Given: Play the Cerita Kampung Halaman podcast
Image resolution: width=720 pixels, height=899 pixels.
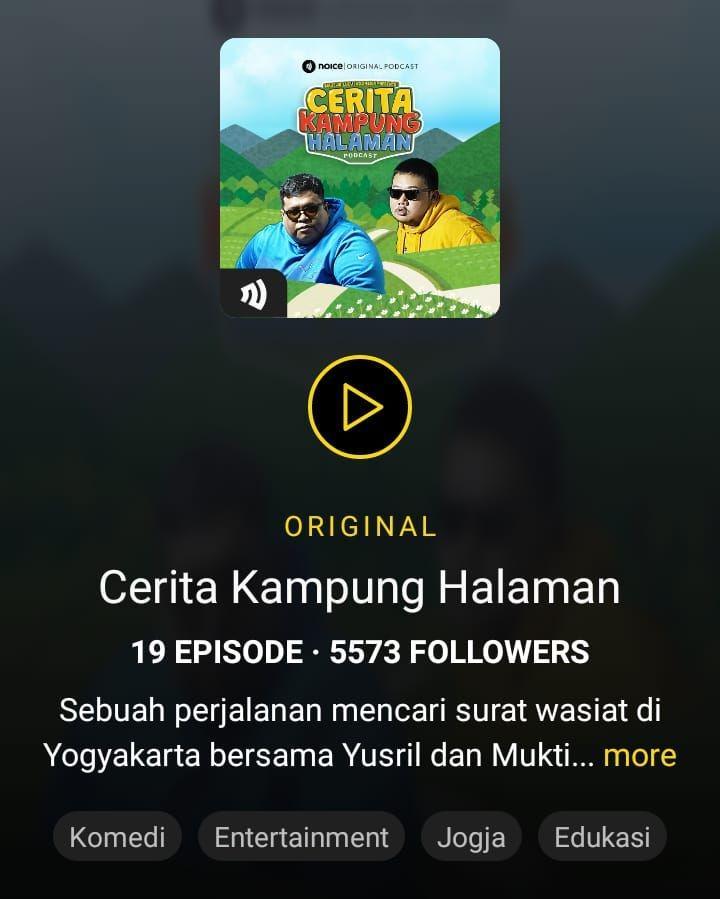Looking at the screenshot, I should (360, 407).
